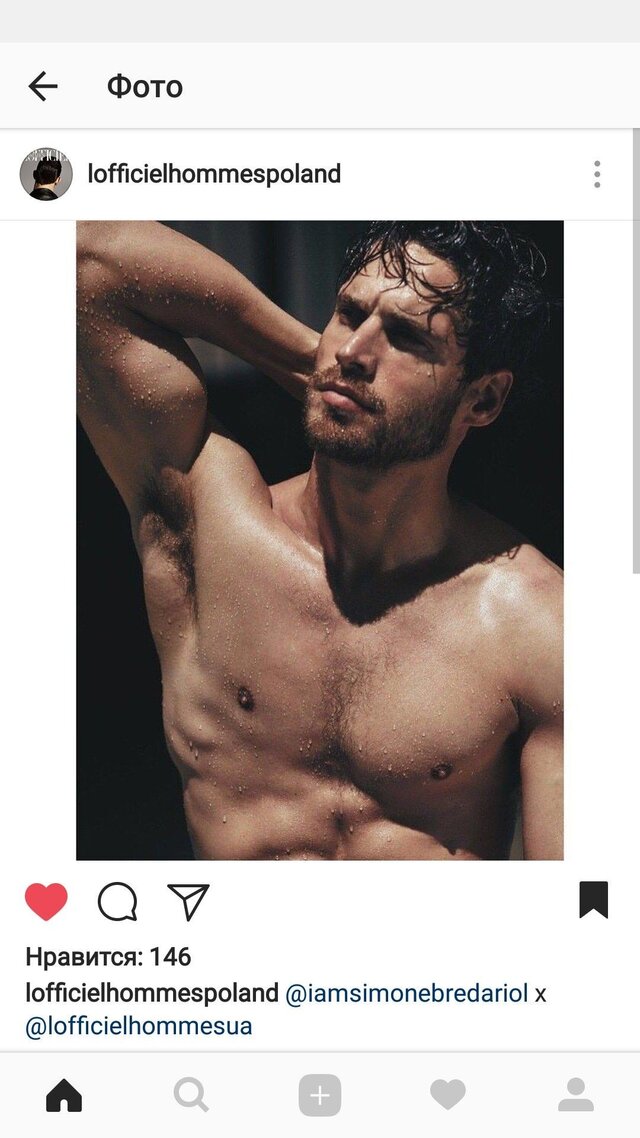Remove the post from saved bookmarks
The height and width of the screenshot is (1138, 640).
[x=593, y=900]
